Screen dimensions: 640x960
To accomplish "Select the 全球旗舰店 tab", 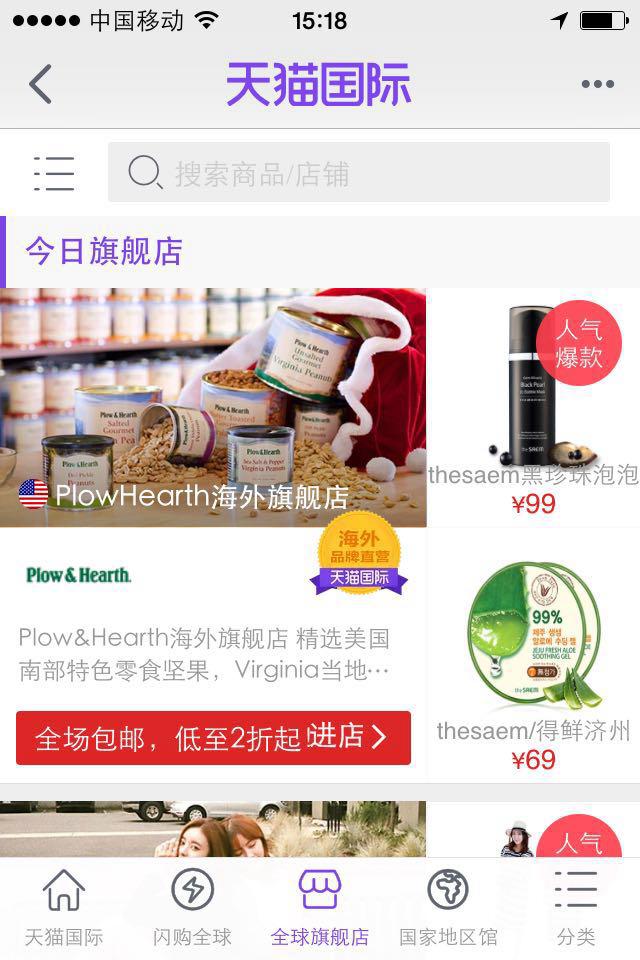I will (x=320, y=907).
